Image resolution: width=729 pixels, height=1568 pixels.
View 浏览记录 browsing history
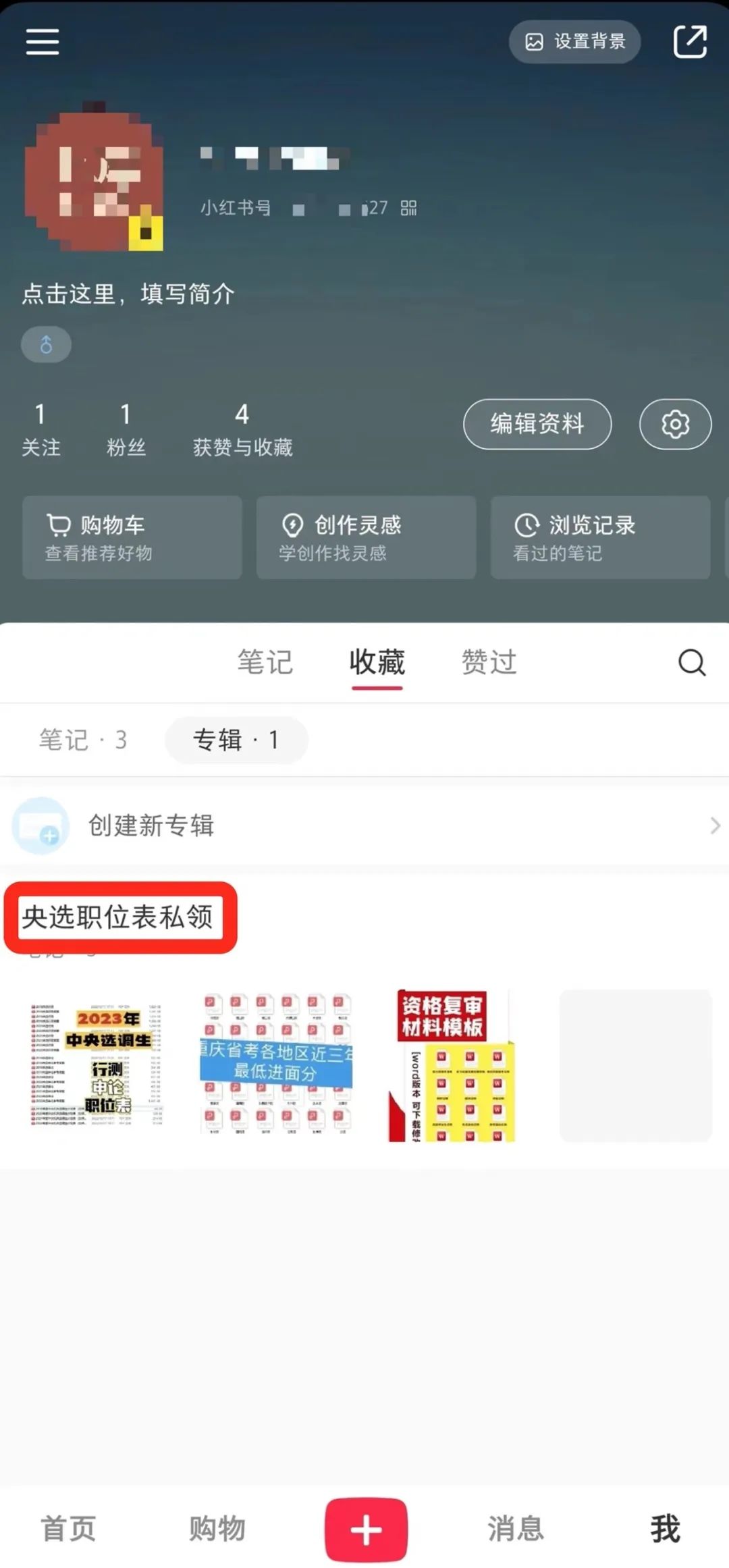click(x=601, y=537)
